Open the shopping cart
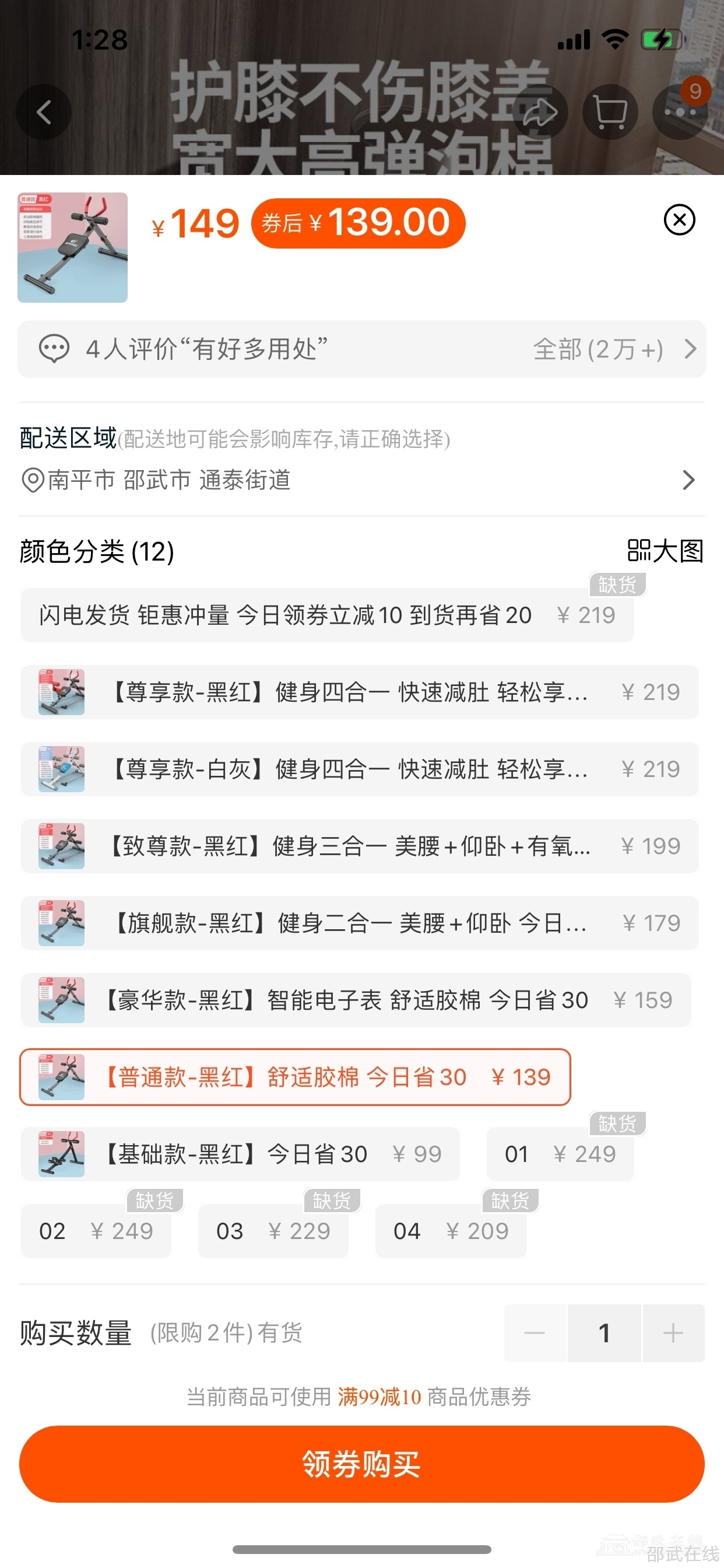 click(x=610, y=112)
